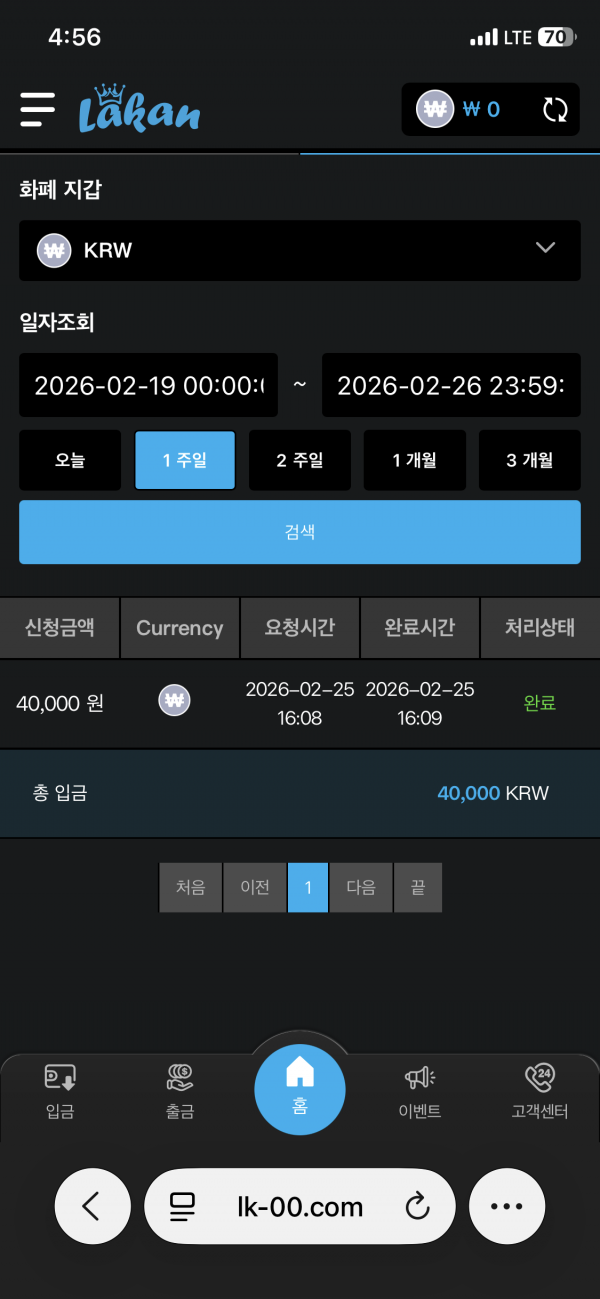Choose the 1 개월 date range
The image size is (600, 1299).
pyautogui.click(x=414, y=460)
